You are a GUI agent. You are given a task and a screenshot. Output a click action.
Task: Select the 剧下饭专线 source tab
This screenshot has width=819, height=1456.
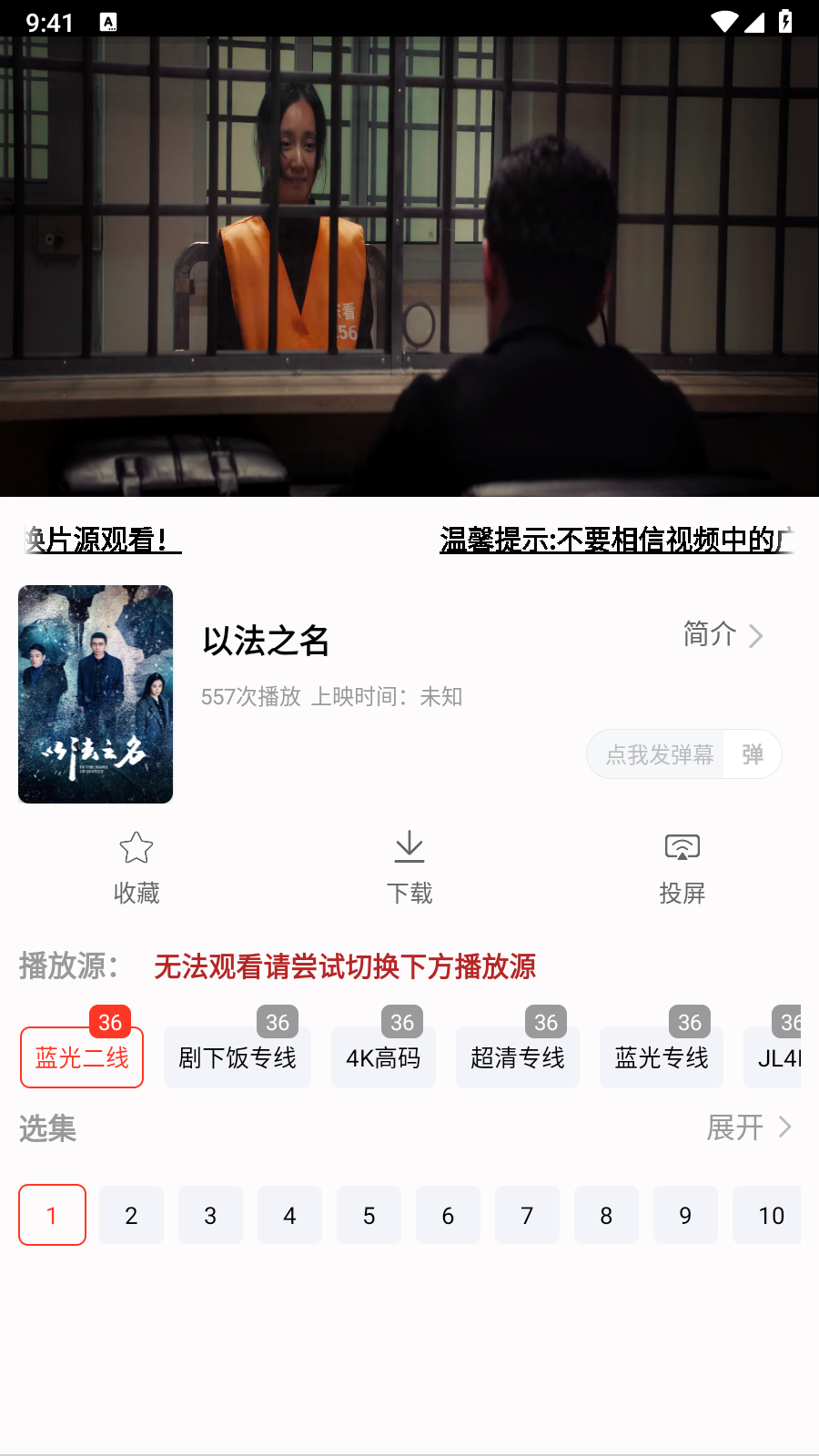[237, 1057]
